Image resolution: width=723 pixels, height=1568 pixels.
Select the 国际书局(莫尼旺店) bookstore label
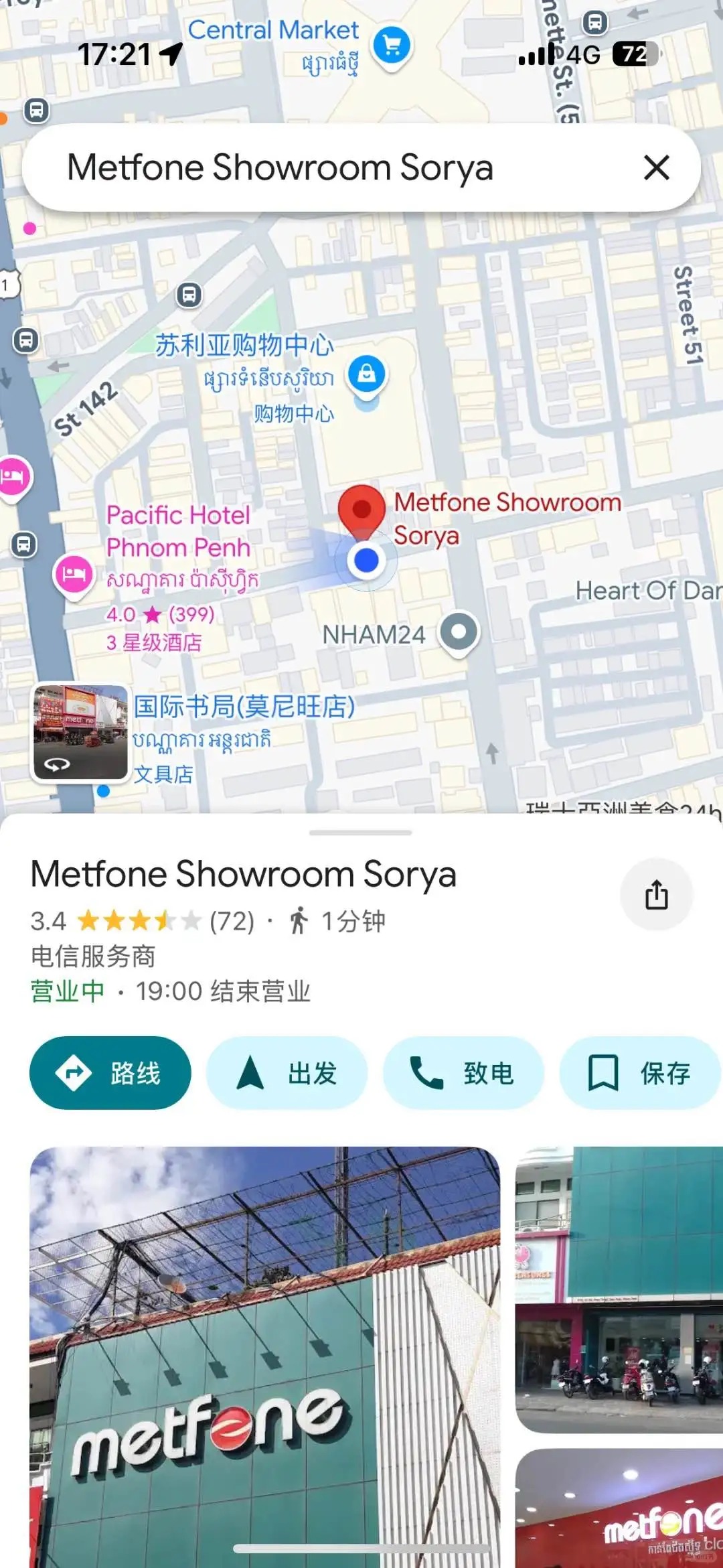click(x=244, y=707)
